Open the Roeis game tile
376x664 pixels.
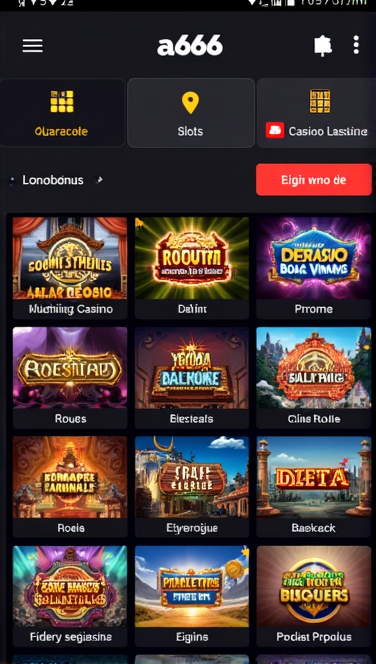click(70, 487)
